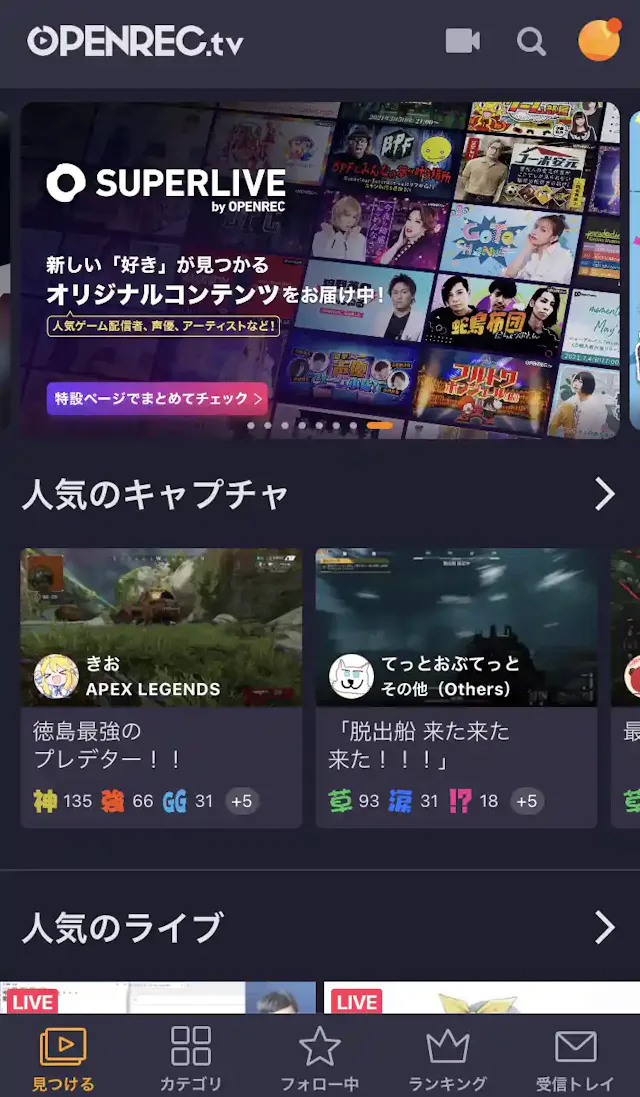Screen dimensions: 640x1097
Task: Open the orange profile avatar
Action: (x=599, y=40)
